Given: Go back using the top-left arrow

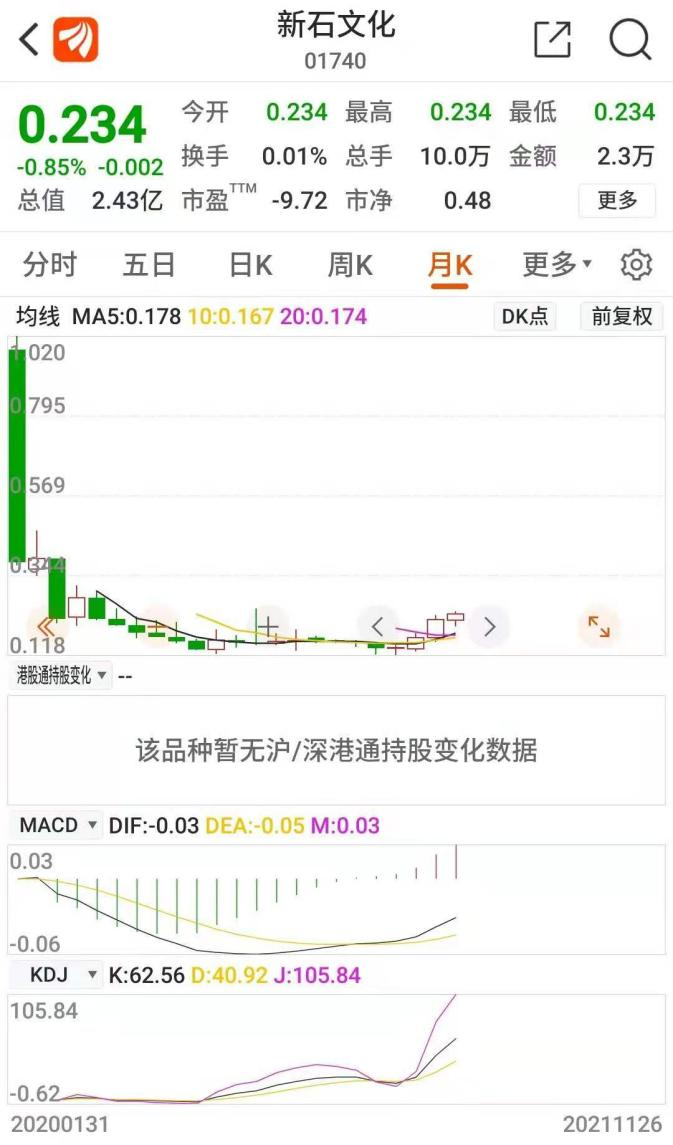Looking at the screenshot, I should click(x=29, y=40).
